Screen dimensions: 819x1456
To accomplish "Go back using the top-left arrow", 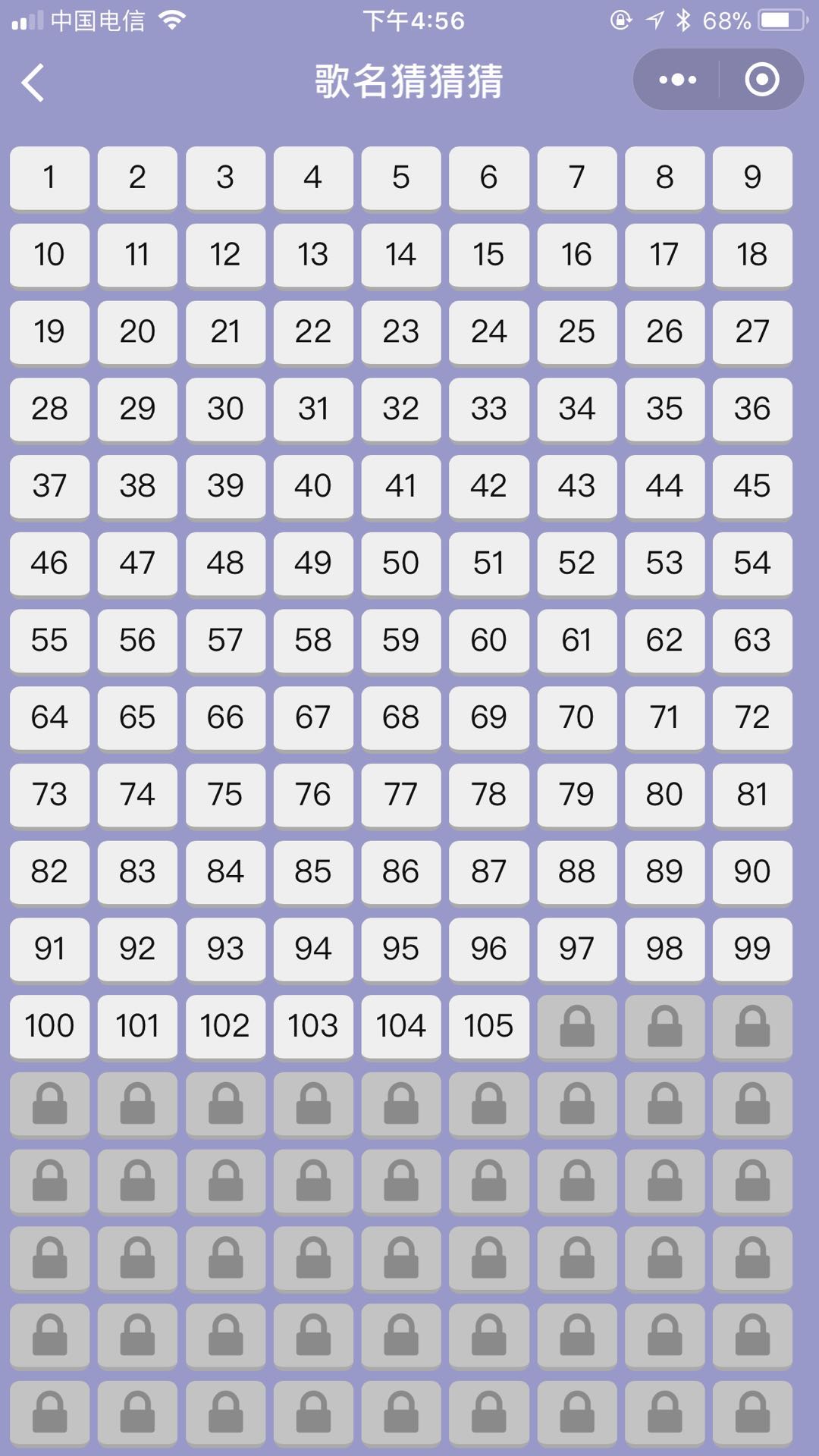I will coord(33,83).
